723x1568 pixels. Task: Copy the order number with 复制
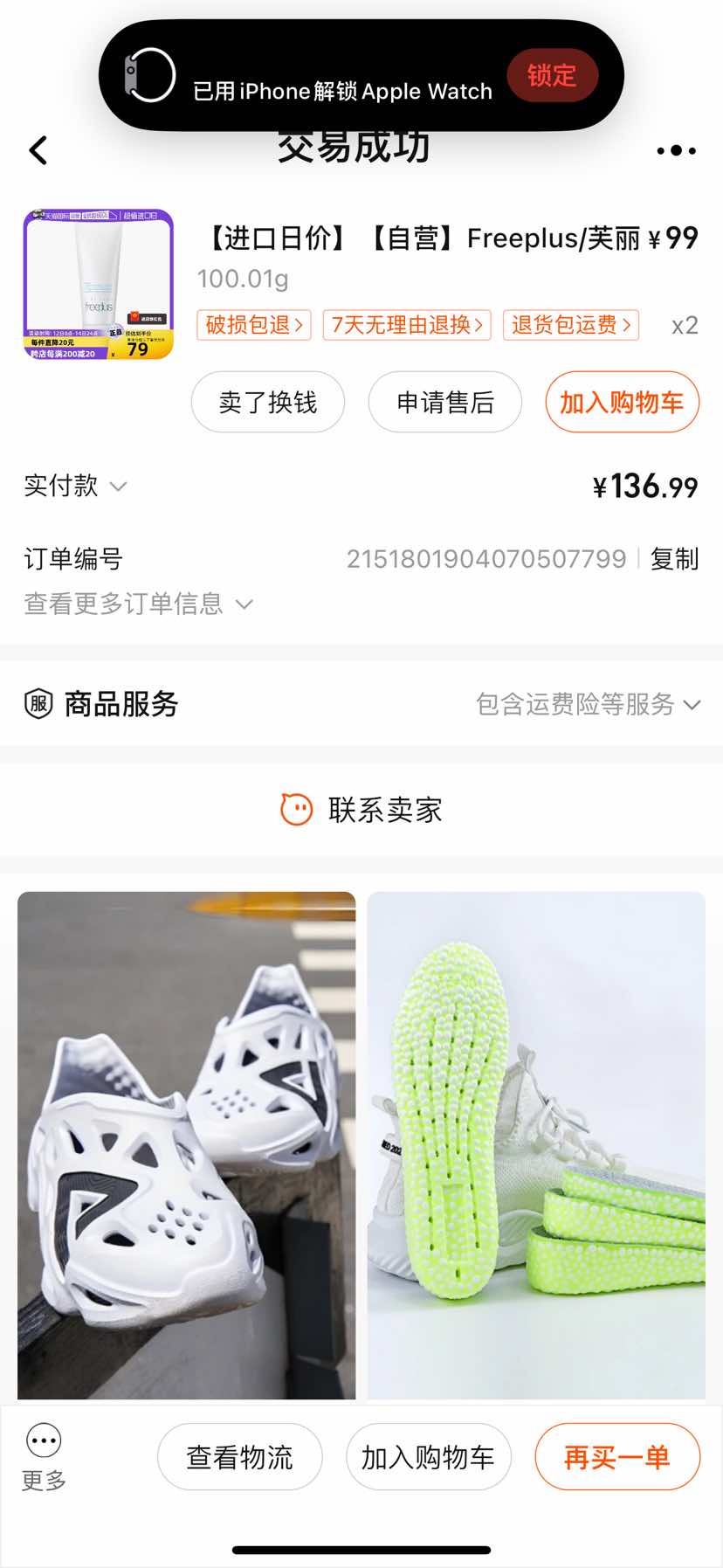[x=674, y=559]
